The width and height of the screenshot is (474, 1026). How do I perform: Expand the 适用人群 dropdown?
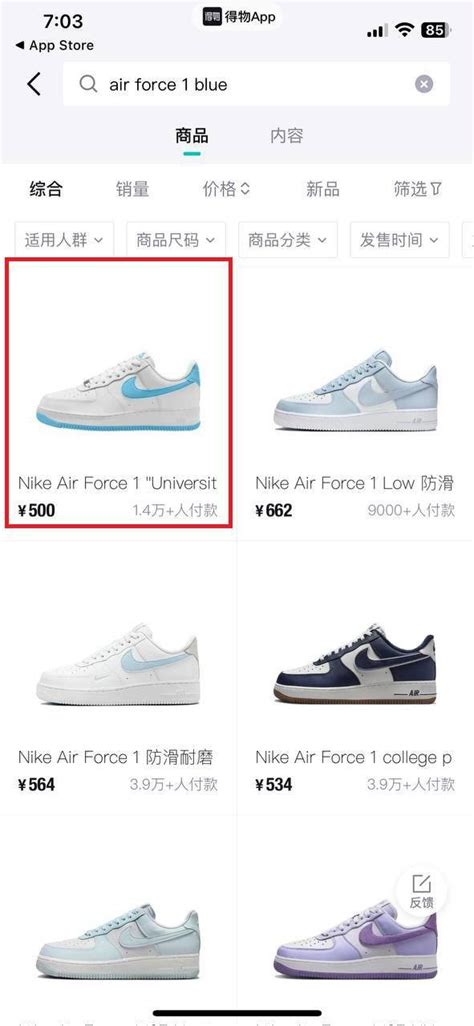click(64, 240)
